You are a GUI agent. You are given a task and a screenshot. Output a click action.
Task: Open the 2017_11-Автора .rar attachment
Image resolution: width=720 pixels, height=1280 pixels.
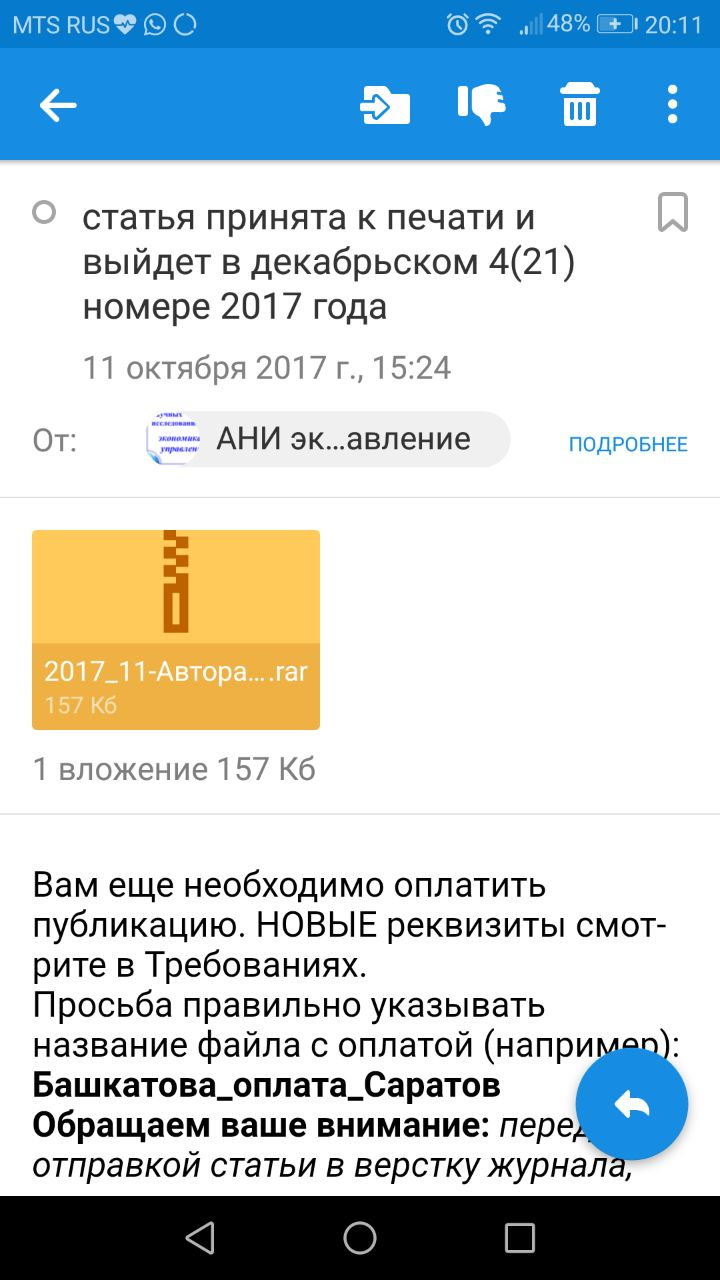176,629
